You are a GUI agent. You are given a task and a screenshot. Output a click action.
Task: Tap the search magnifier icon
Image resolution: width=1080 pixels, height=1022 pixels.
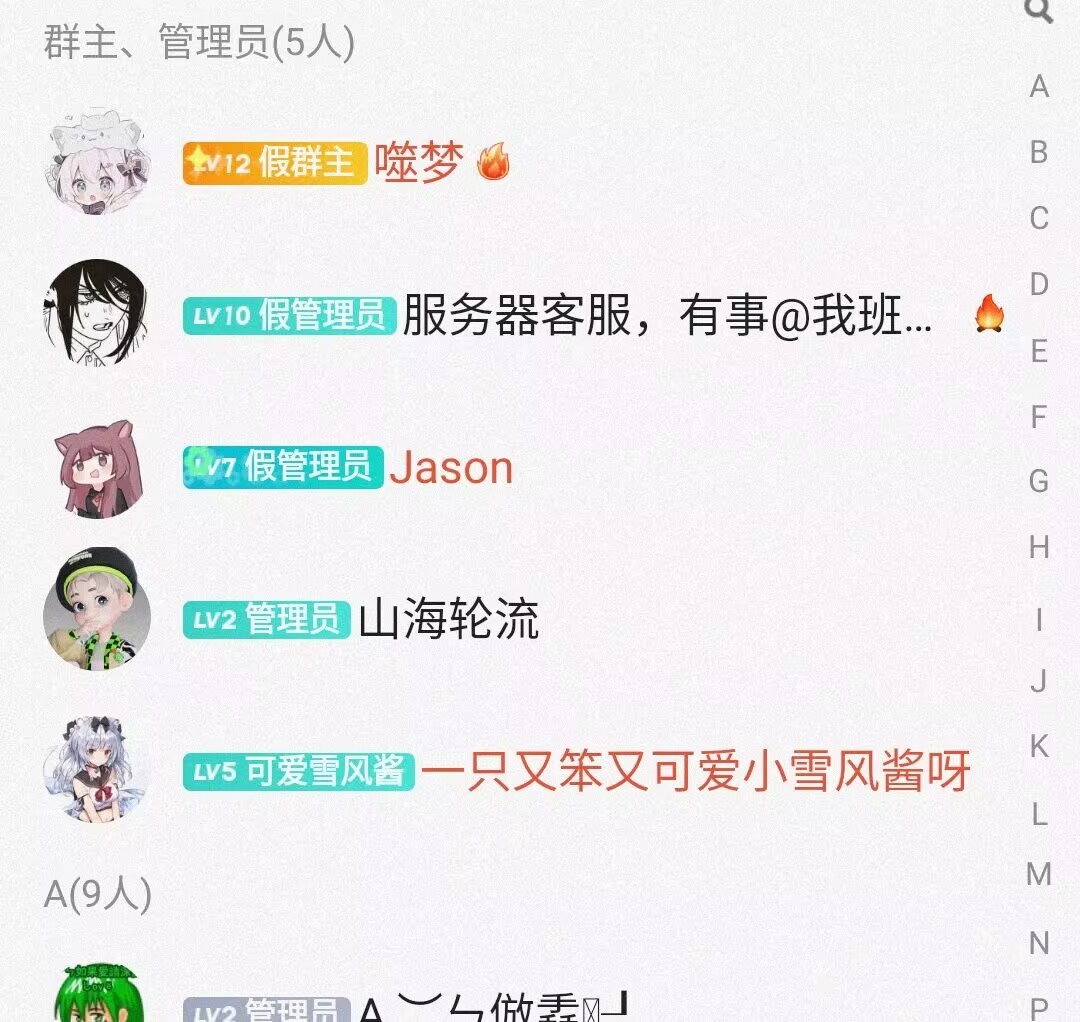pos(1040,11)
